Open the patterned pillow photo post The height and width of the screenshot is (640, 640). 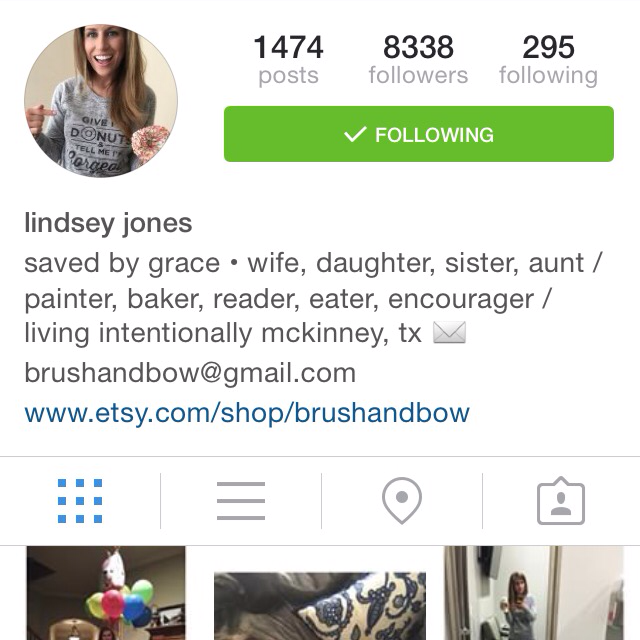click(x=319, y=606)
